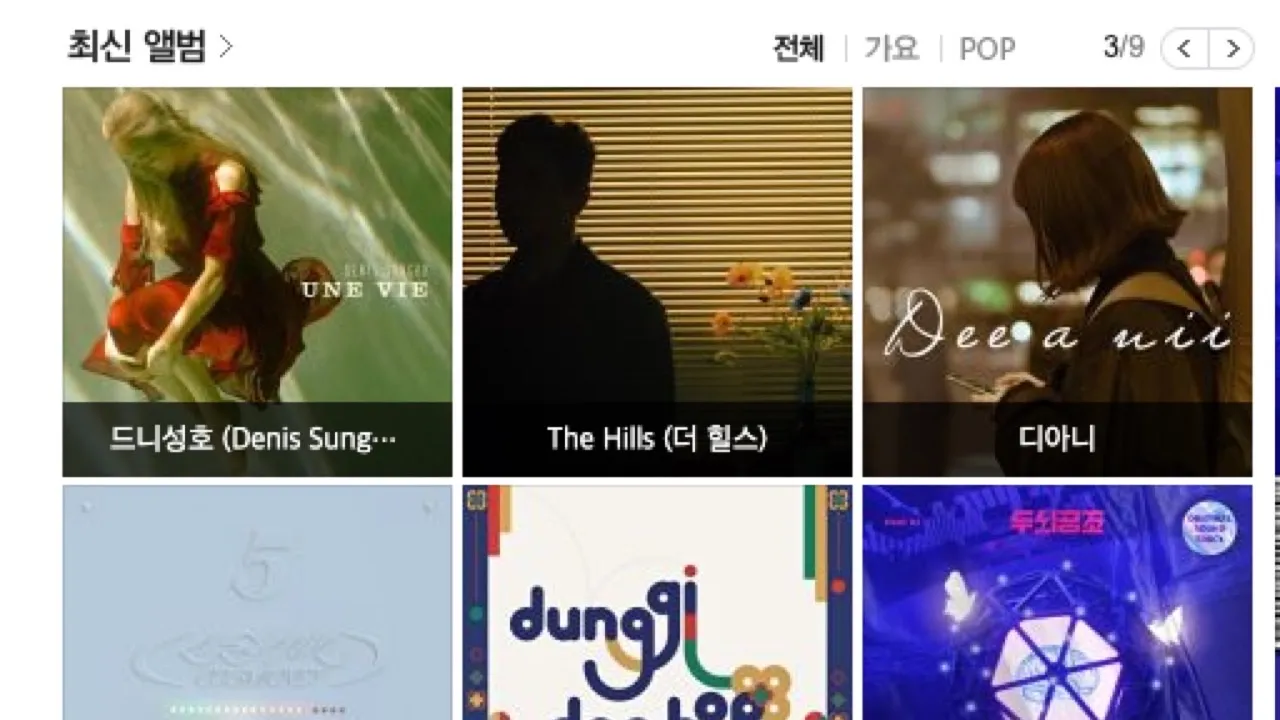The height and width of the screenshot is (720, 1280).
Task: Switch to the 가요 tab
Action: (891, 48)
